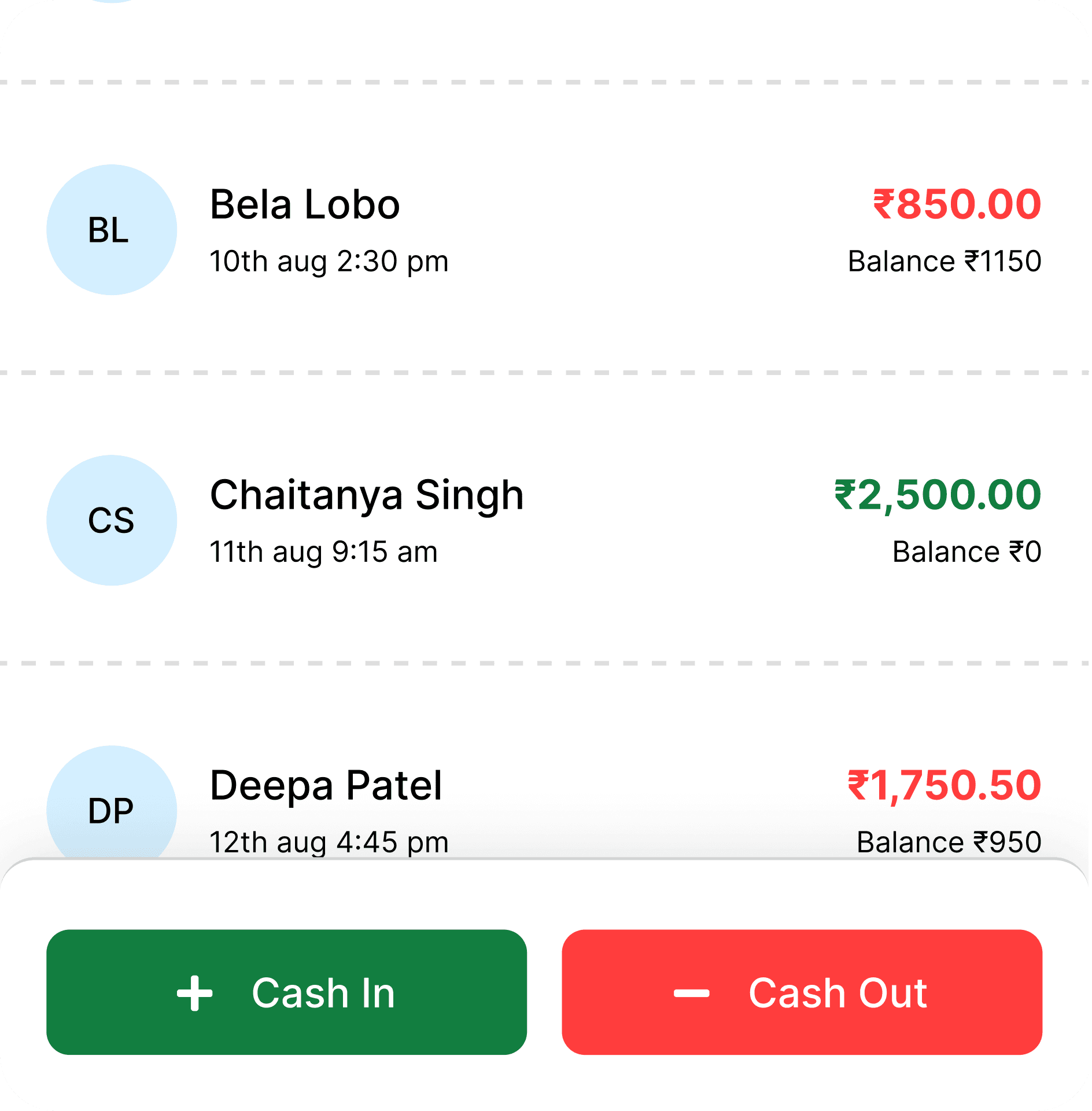Image resolution: width=1092 pixels, height=1111 pixels.
Task: Click the Cash Out button
Action: pyautogui.click(x=803, y=993)
